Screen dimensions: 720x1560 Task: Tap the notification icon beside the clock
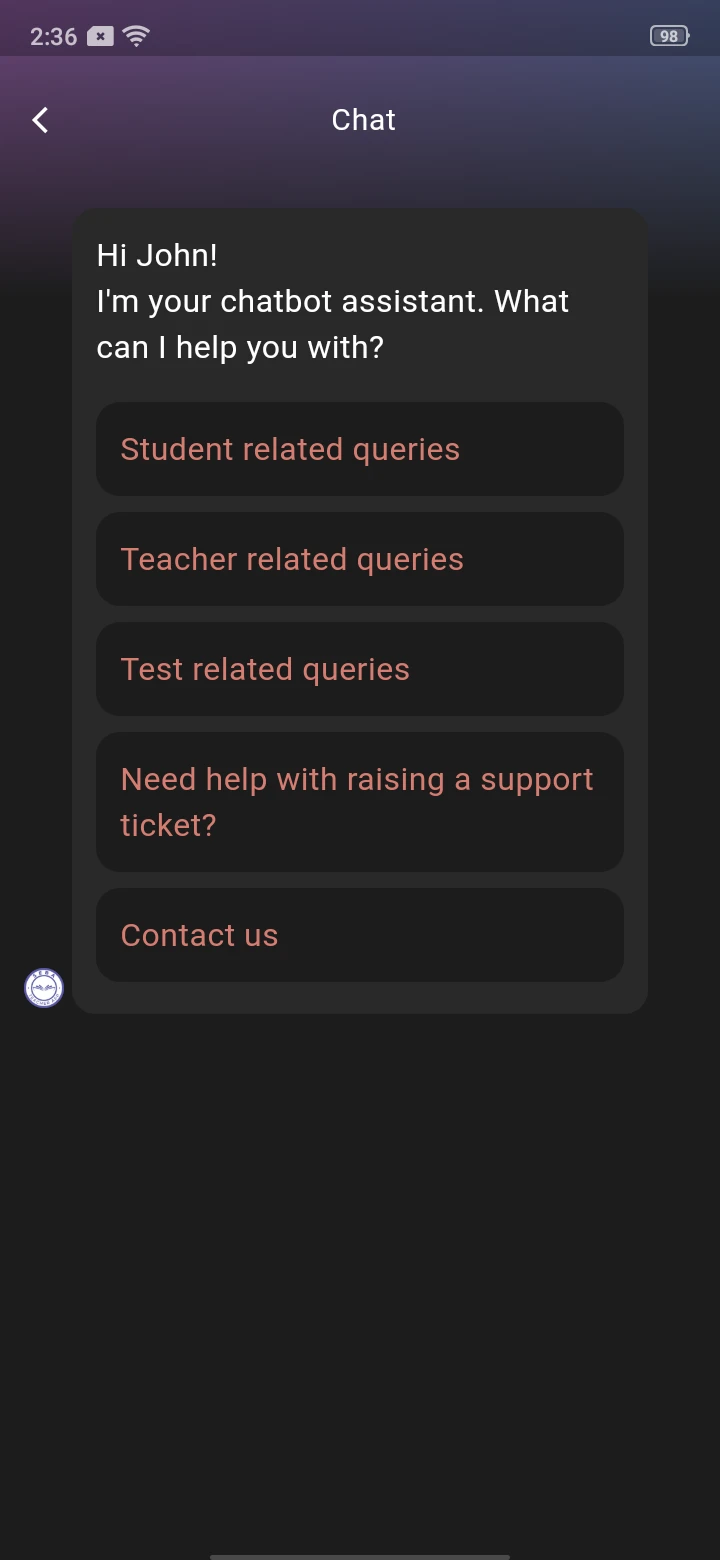point(99,35)
